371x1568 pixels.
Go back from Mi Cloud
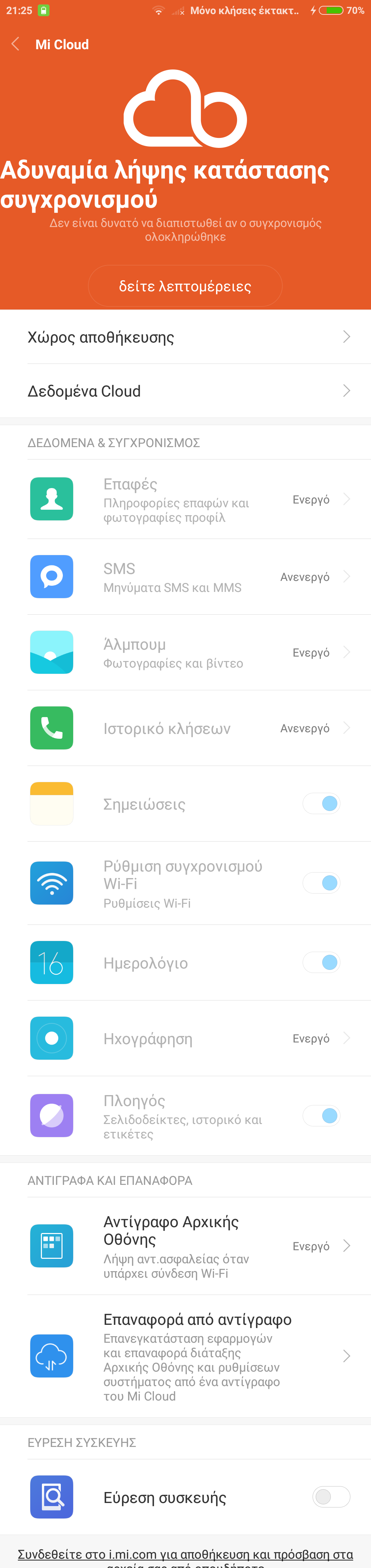[x=16, y=44]
